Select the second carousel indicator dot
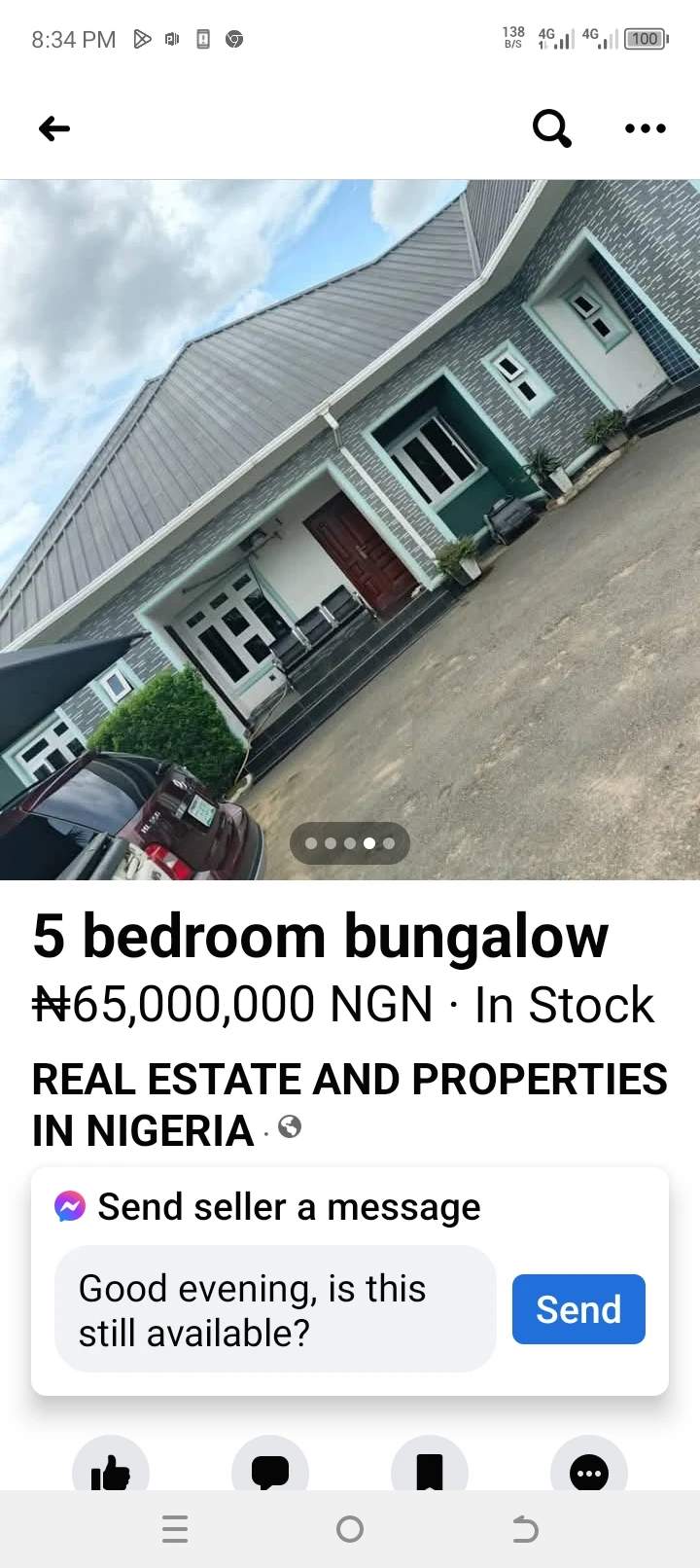Image resolution: width=700 pixels, height=1568 pixels. (331, 843)
